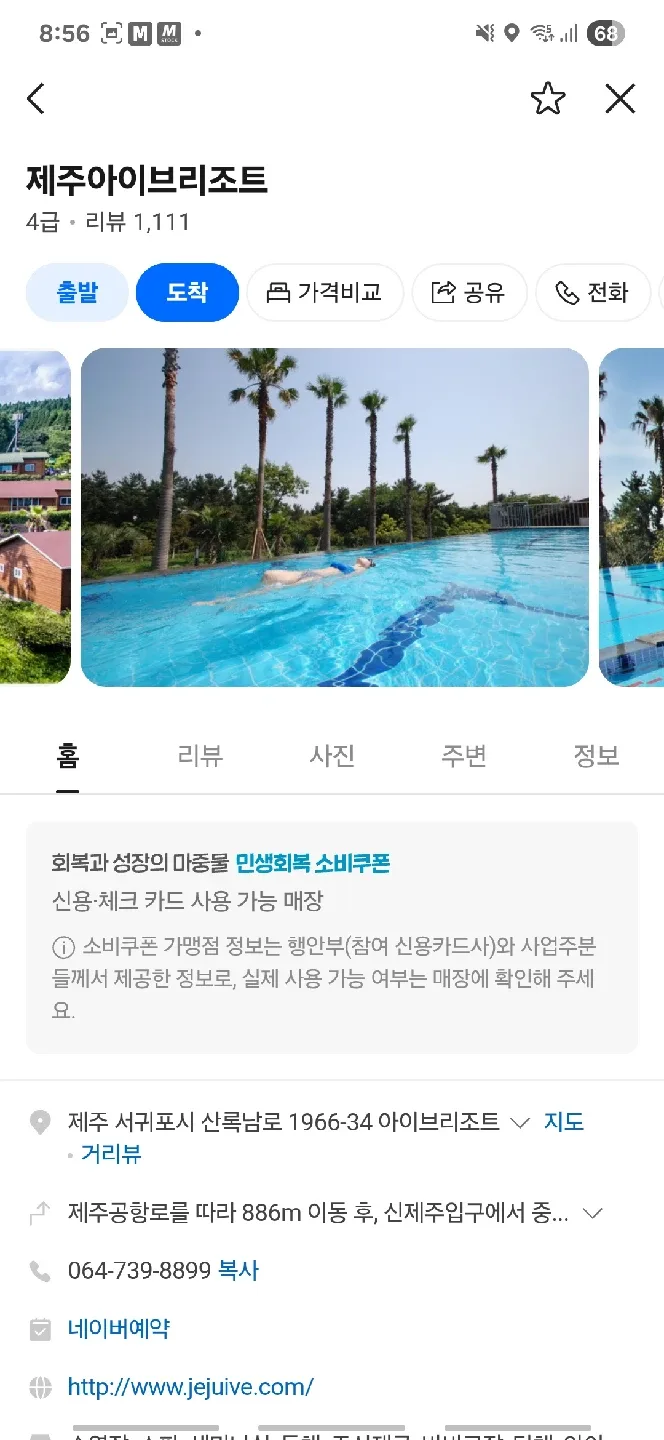Open 거리뷰 street view
This screenshot has width=664, height=1440.
pyautogui.click(x=110, y=1154)
